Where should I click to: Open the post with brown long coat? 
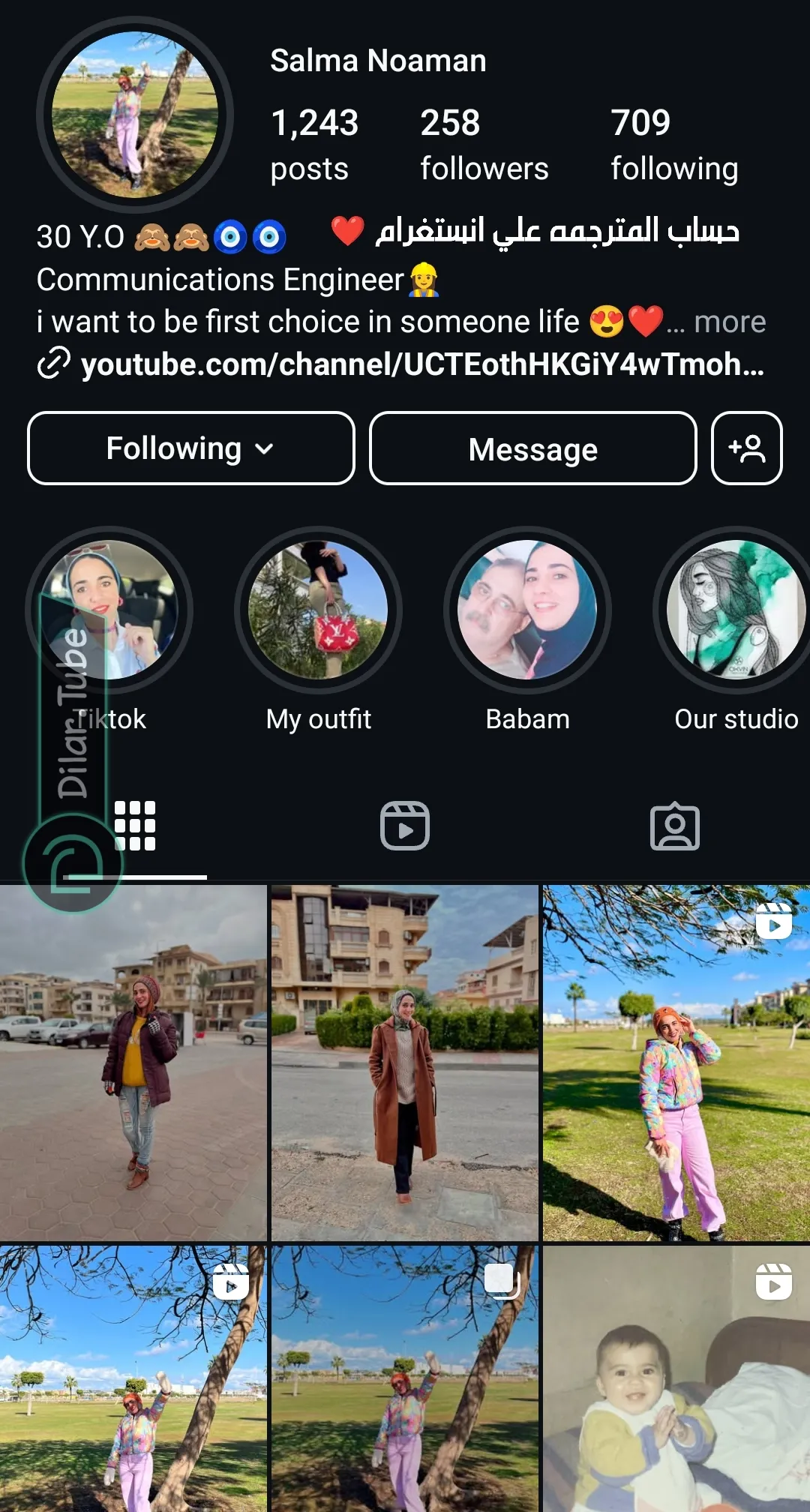[x=405, y=1063]
